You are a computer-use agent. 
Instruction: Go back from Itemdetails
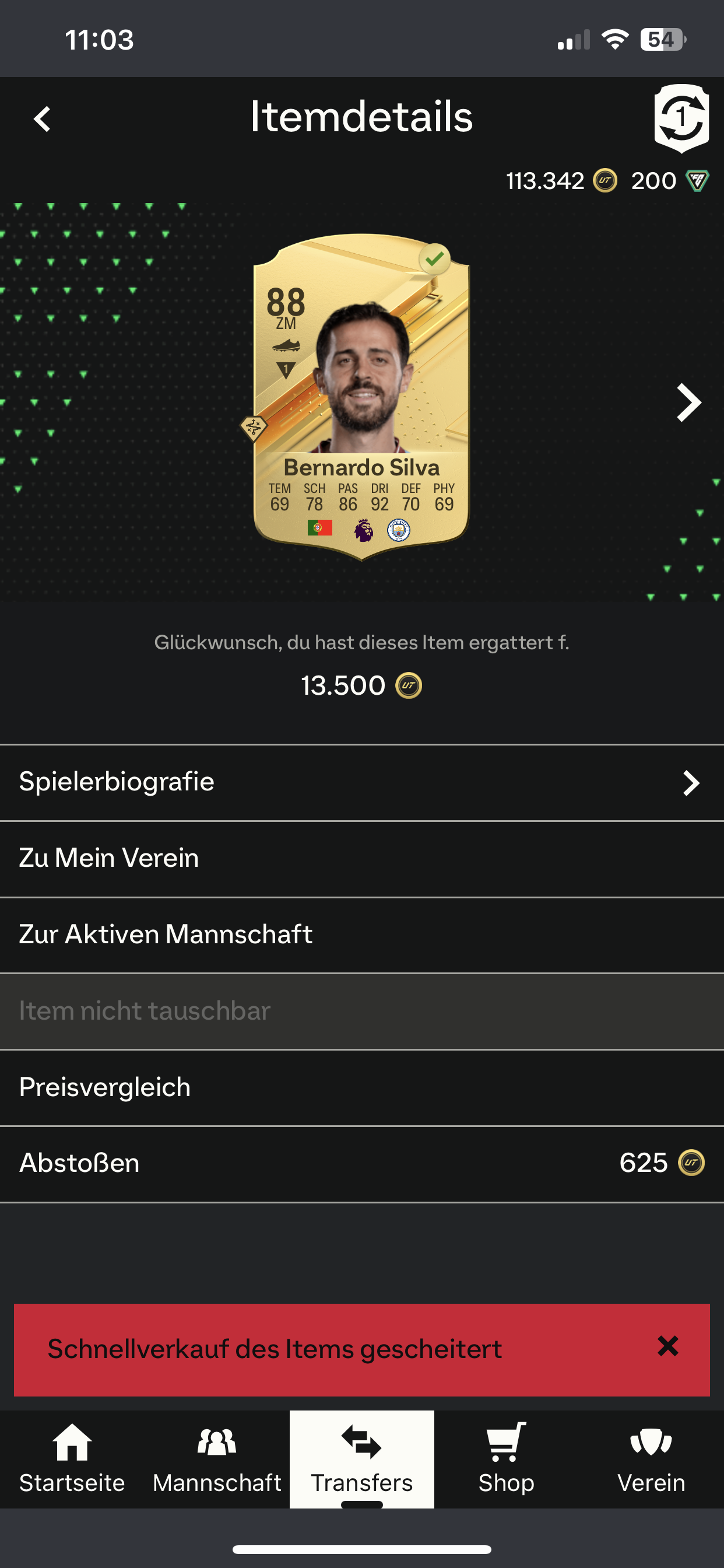point(42,120)
